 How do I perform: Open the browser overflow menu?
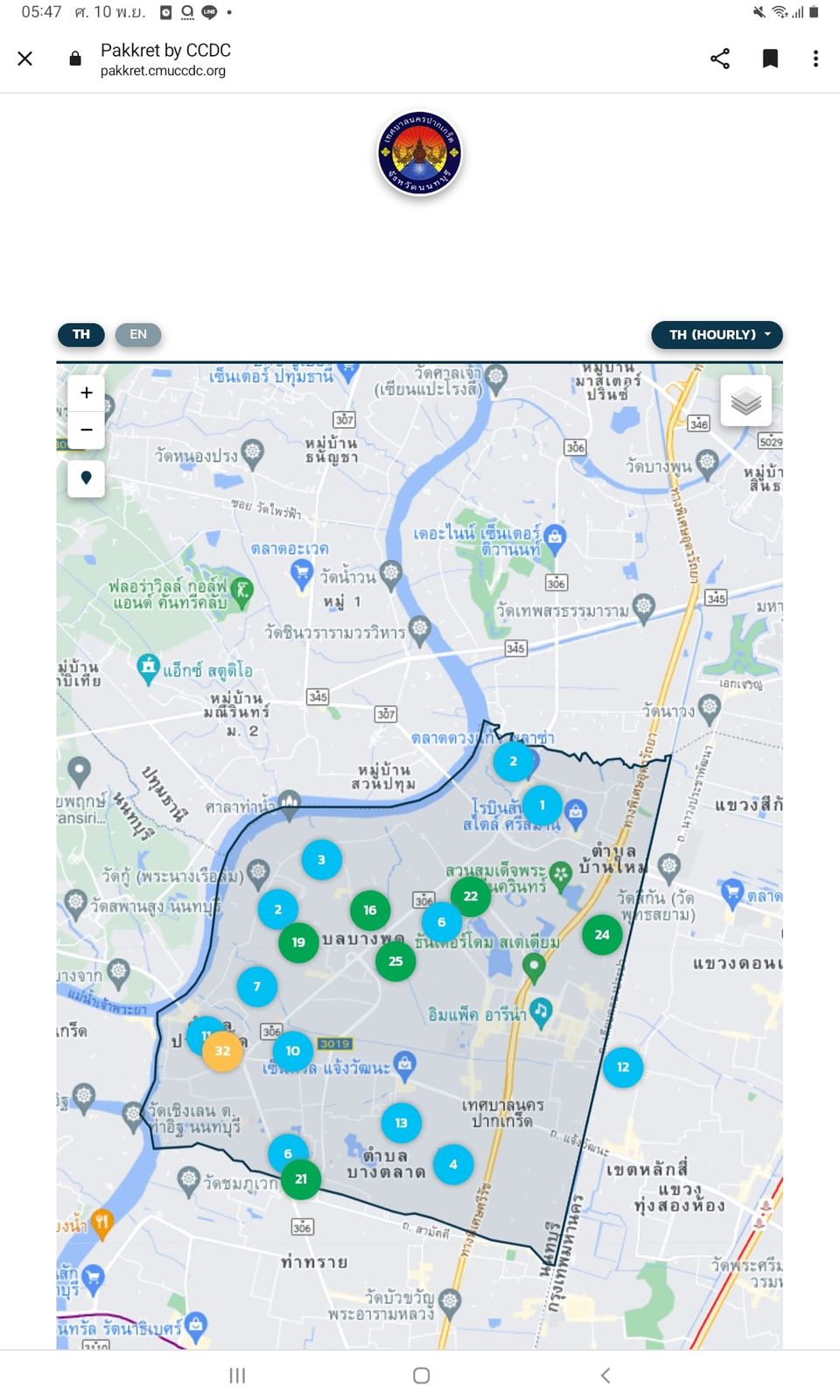(815, 59)
